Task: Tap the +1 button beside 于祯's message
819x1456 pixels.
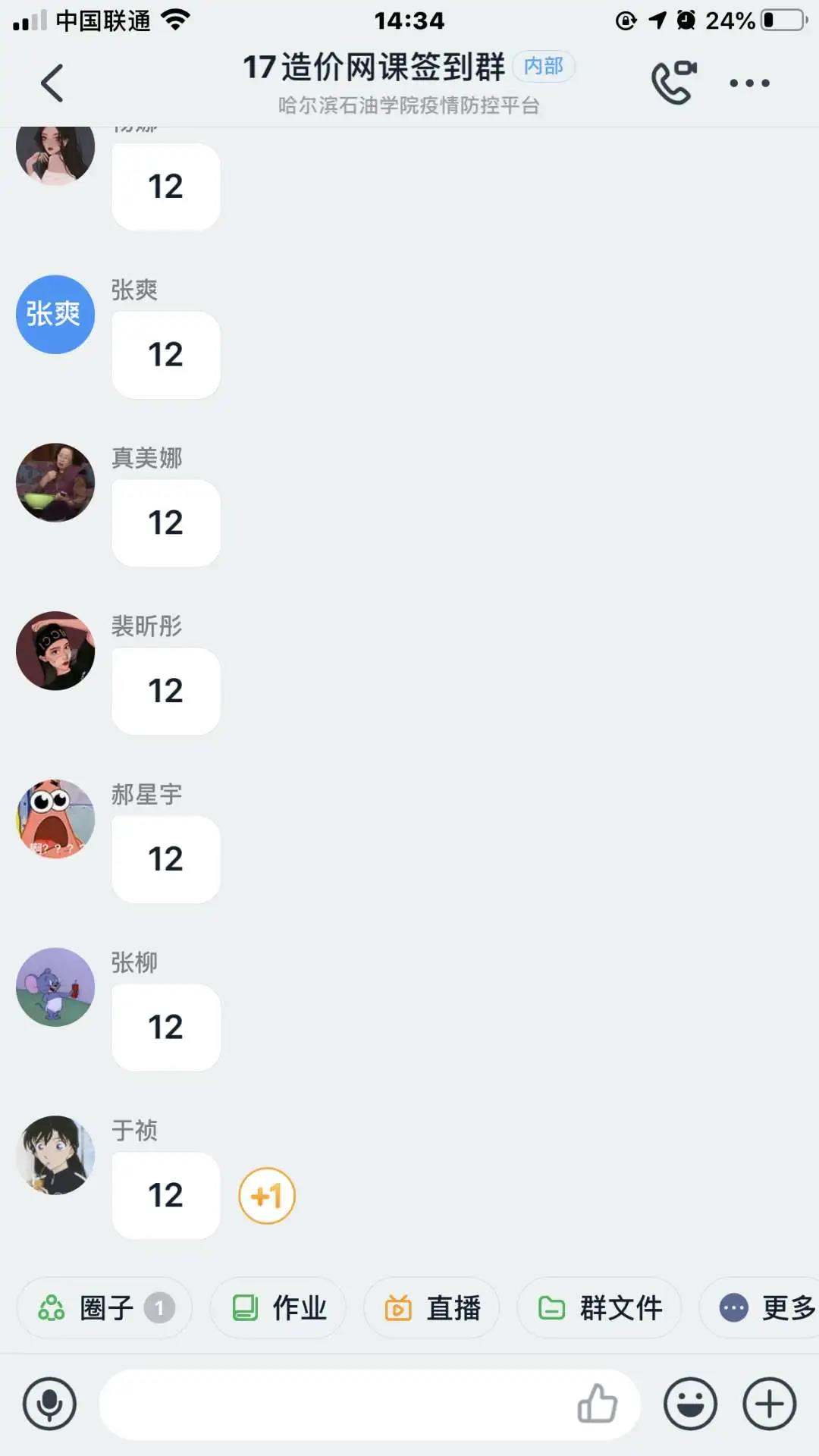Action: click(x=267, y=1196)
